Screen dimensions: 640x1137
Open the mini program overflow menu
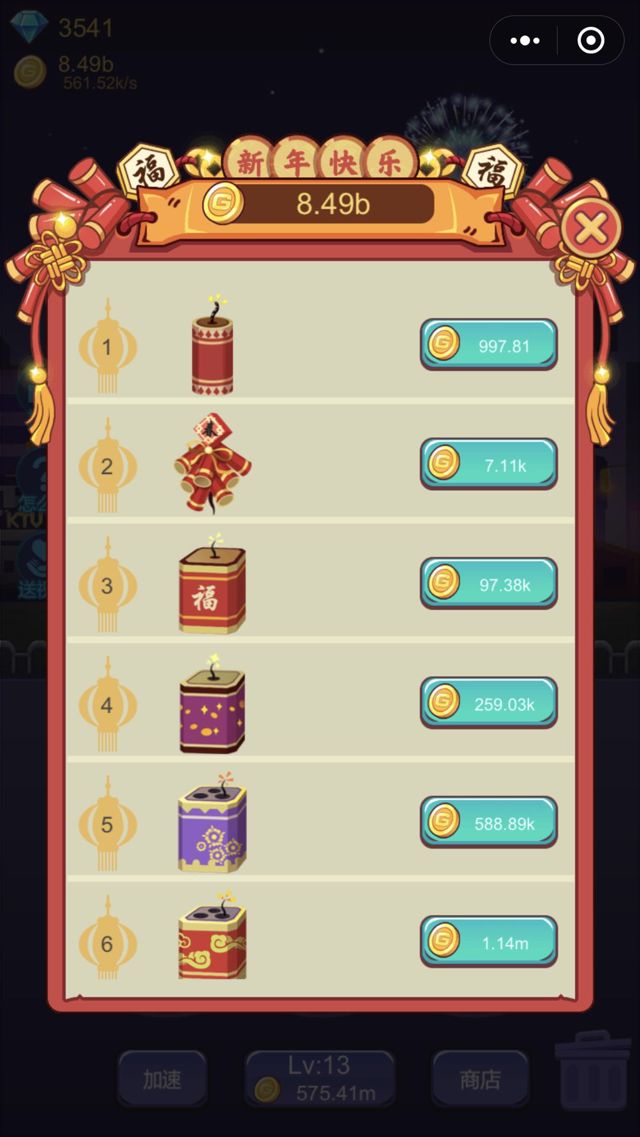[525, 41]
